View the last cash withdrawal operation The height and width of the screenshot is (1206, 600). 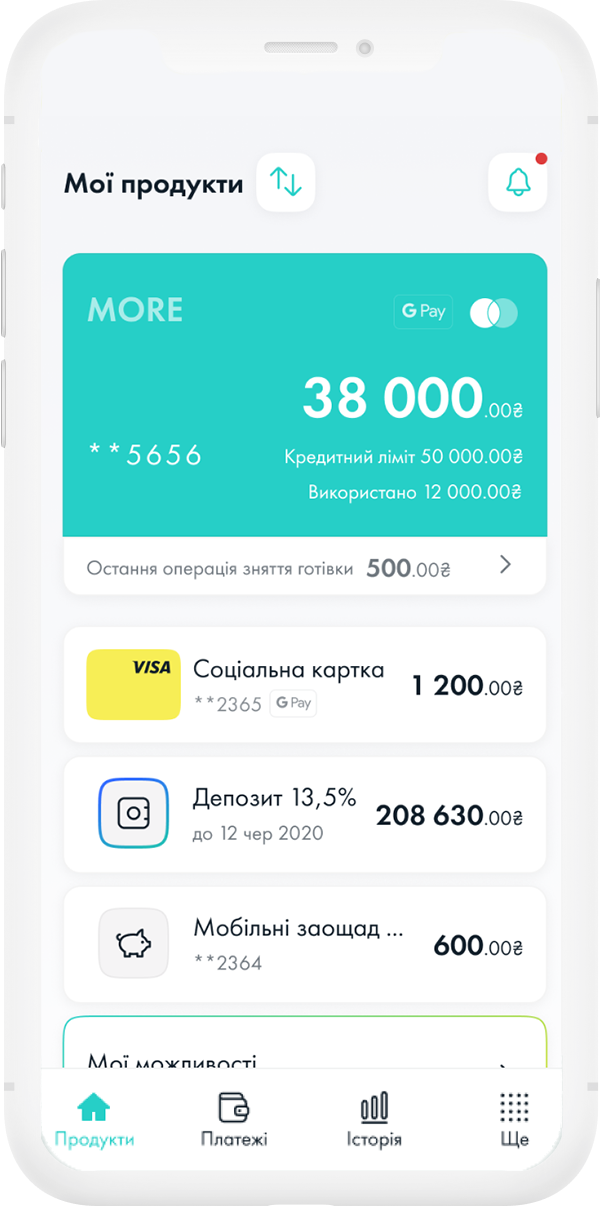(x=304, y=567)
